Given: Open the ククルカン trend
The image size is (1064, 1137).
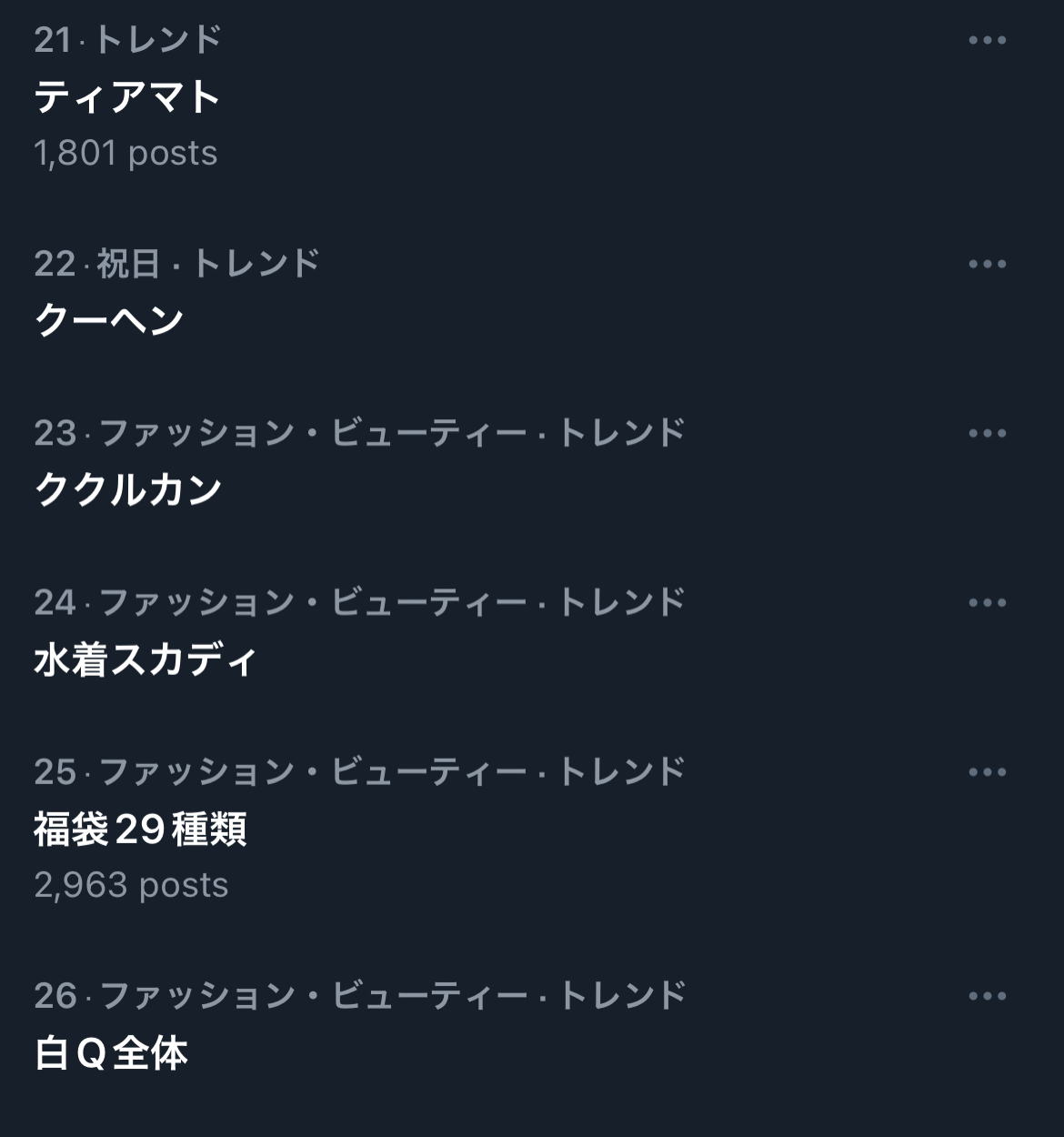Looking at the screenshot, I should coord(127,489).
